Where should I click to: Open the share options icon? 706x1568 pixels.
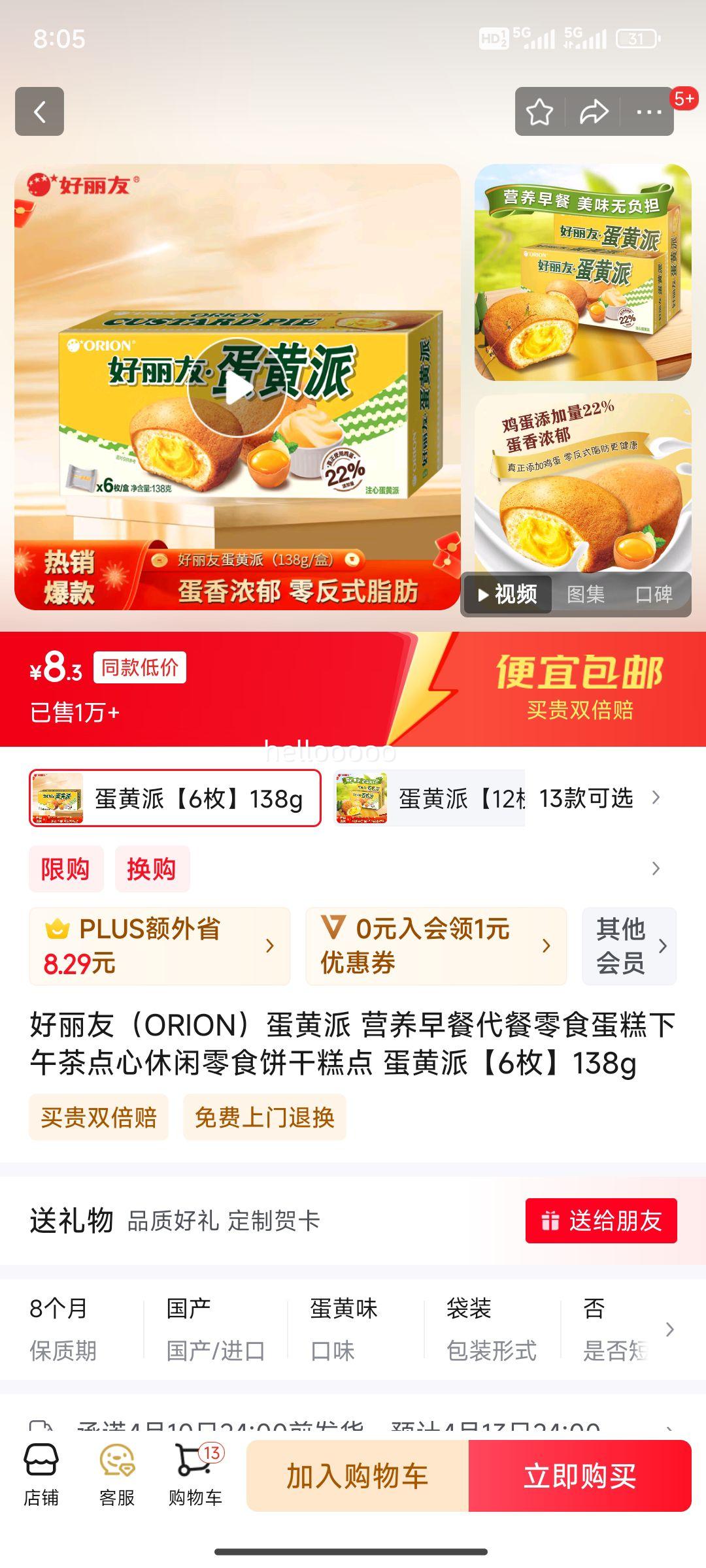593,111
